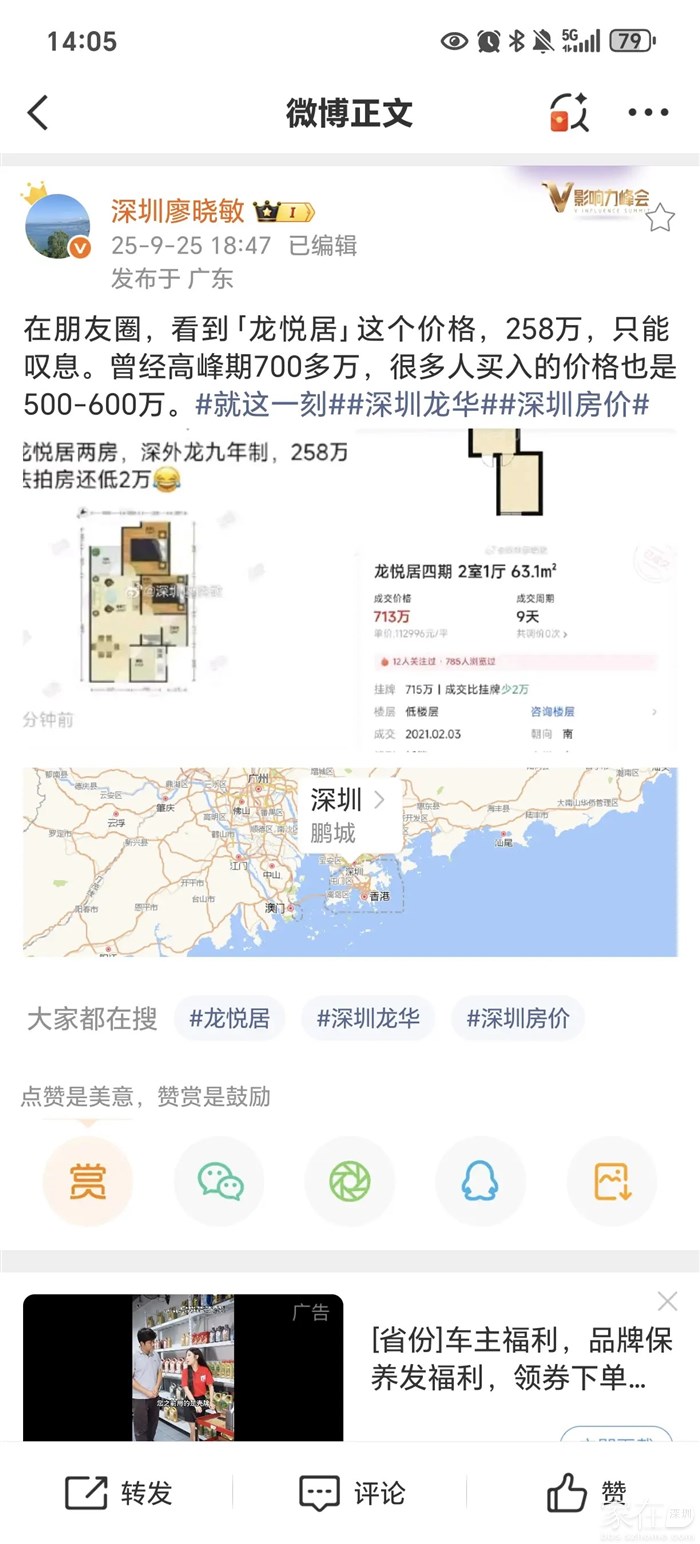700x1544 pixels.
Task: Open the 深圳 鹏城 location map card
Action: (349, 815)
